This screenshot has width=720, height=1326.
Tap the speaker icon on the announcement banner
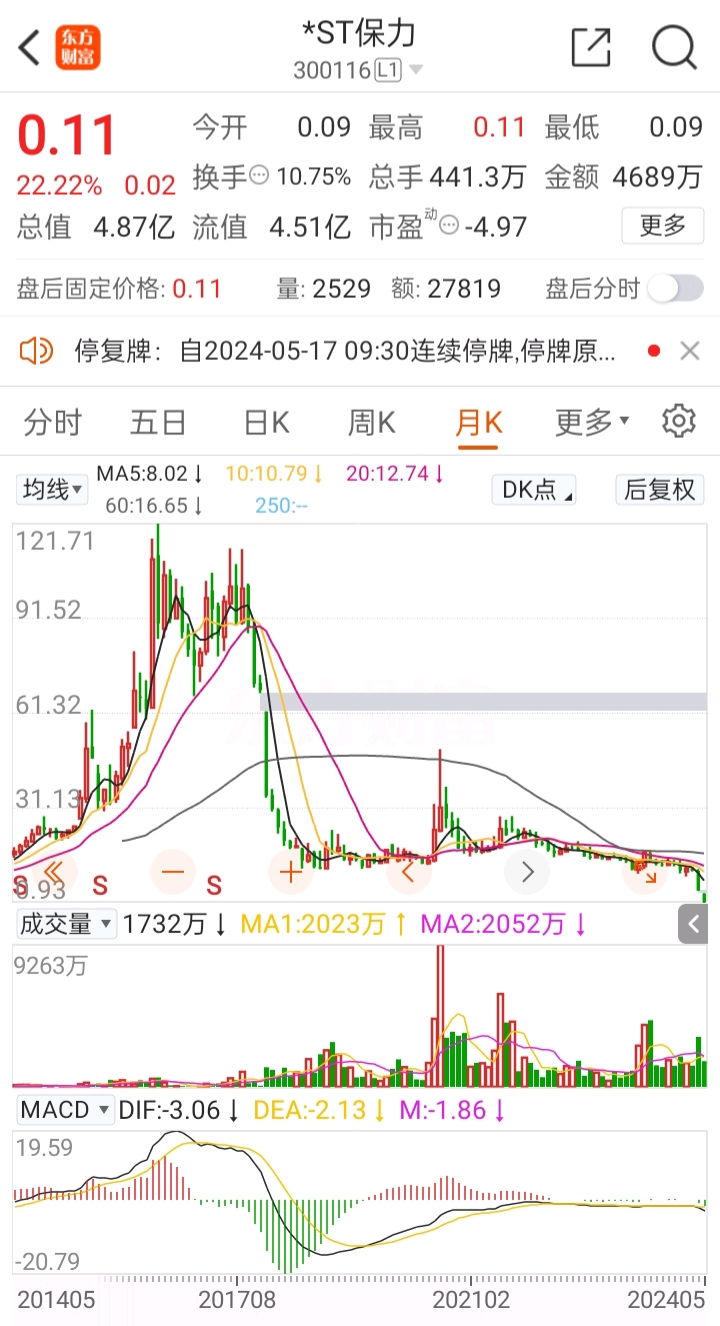click(38, 350)
